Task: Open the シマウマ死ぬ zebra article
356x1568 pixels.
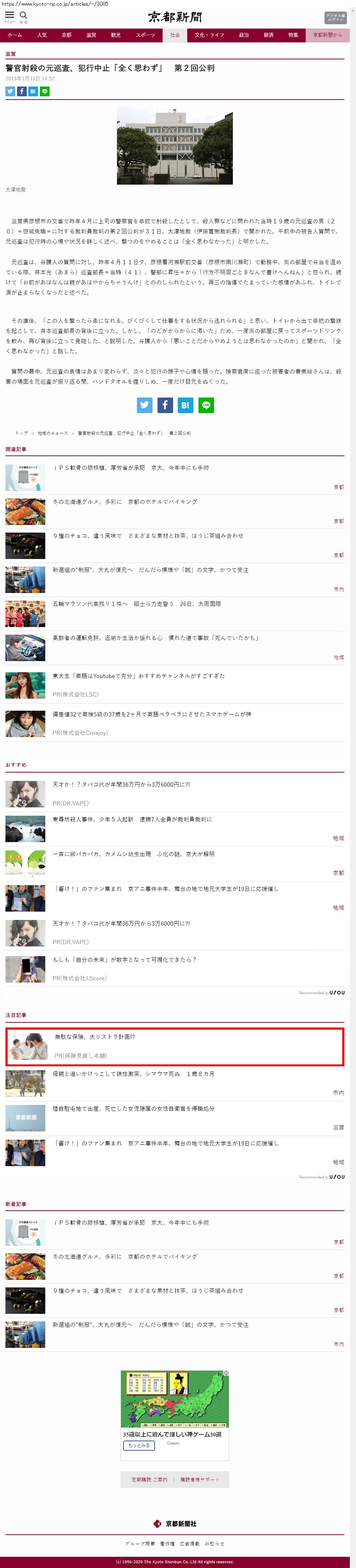Action: point(133,1074)
